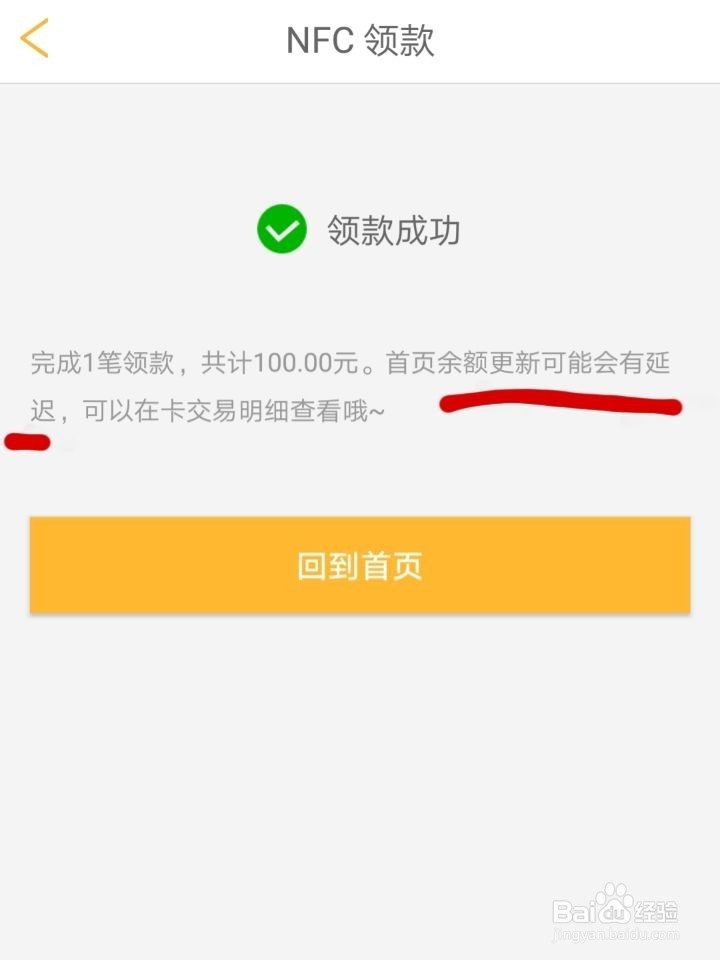Click the header navigation bar

pyautogui.click(x=360, y=40)
